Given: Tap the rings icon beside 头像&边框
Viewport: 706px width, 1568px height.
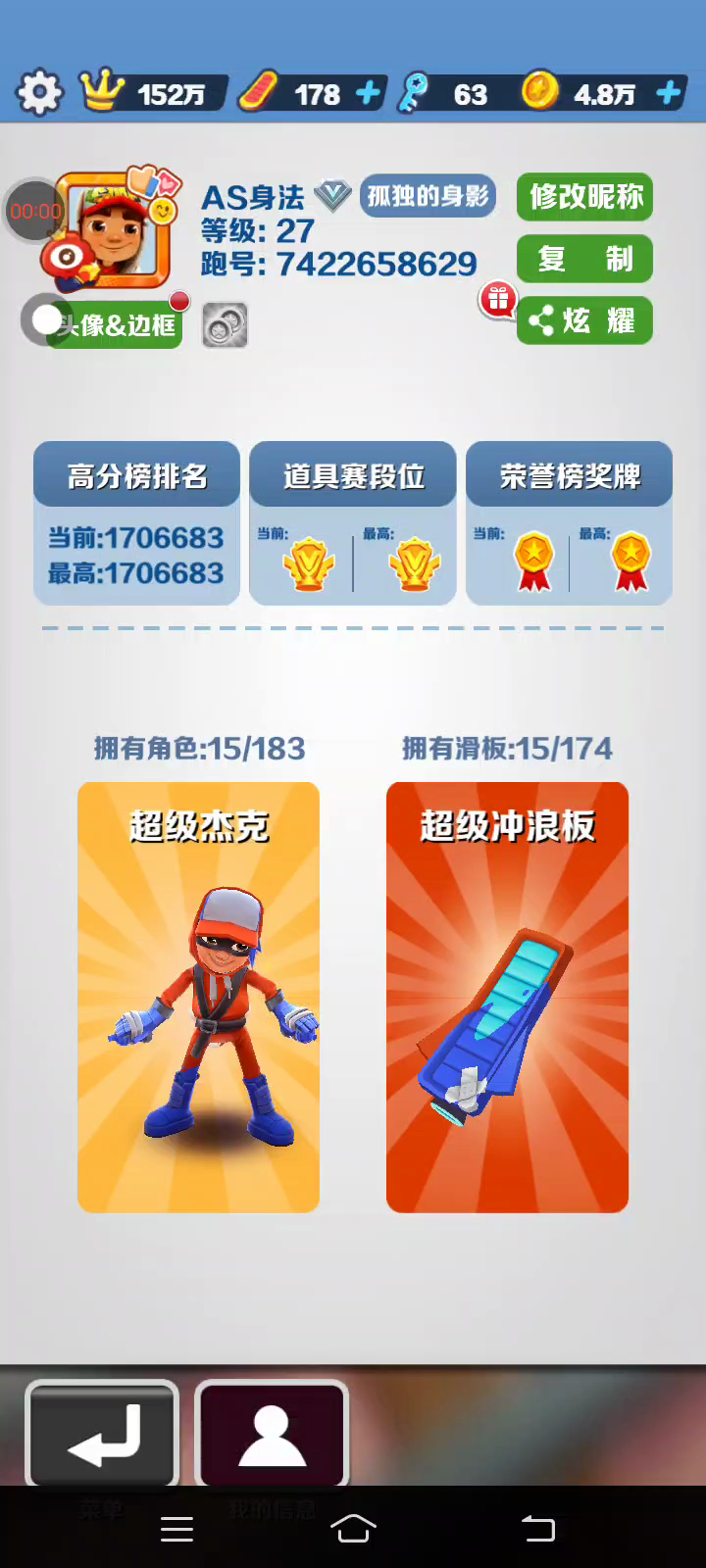Looking at the screenshot, I should point(225,325).
